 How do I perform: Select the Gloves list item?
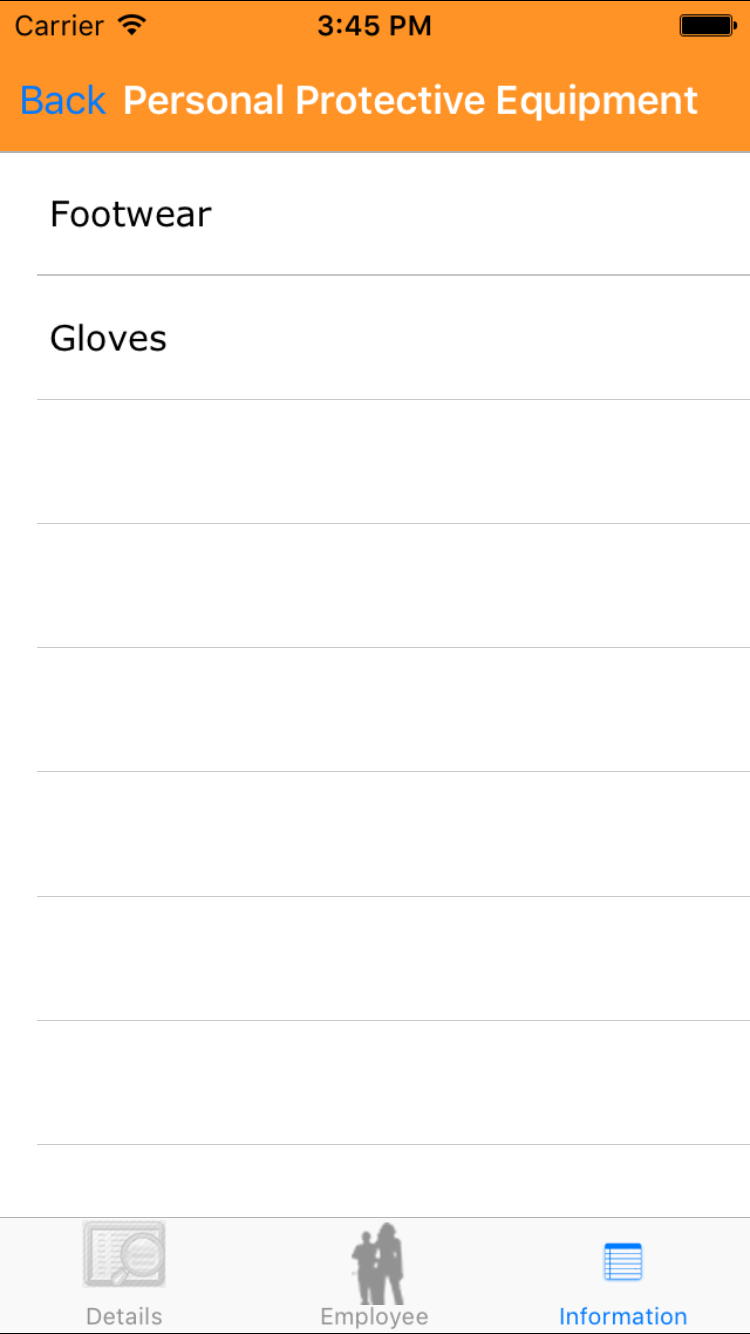pos(375,338)
